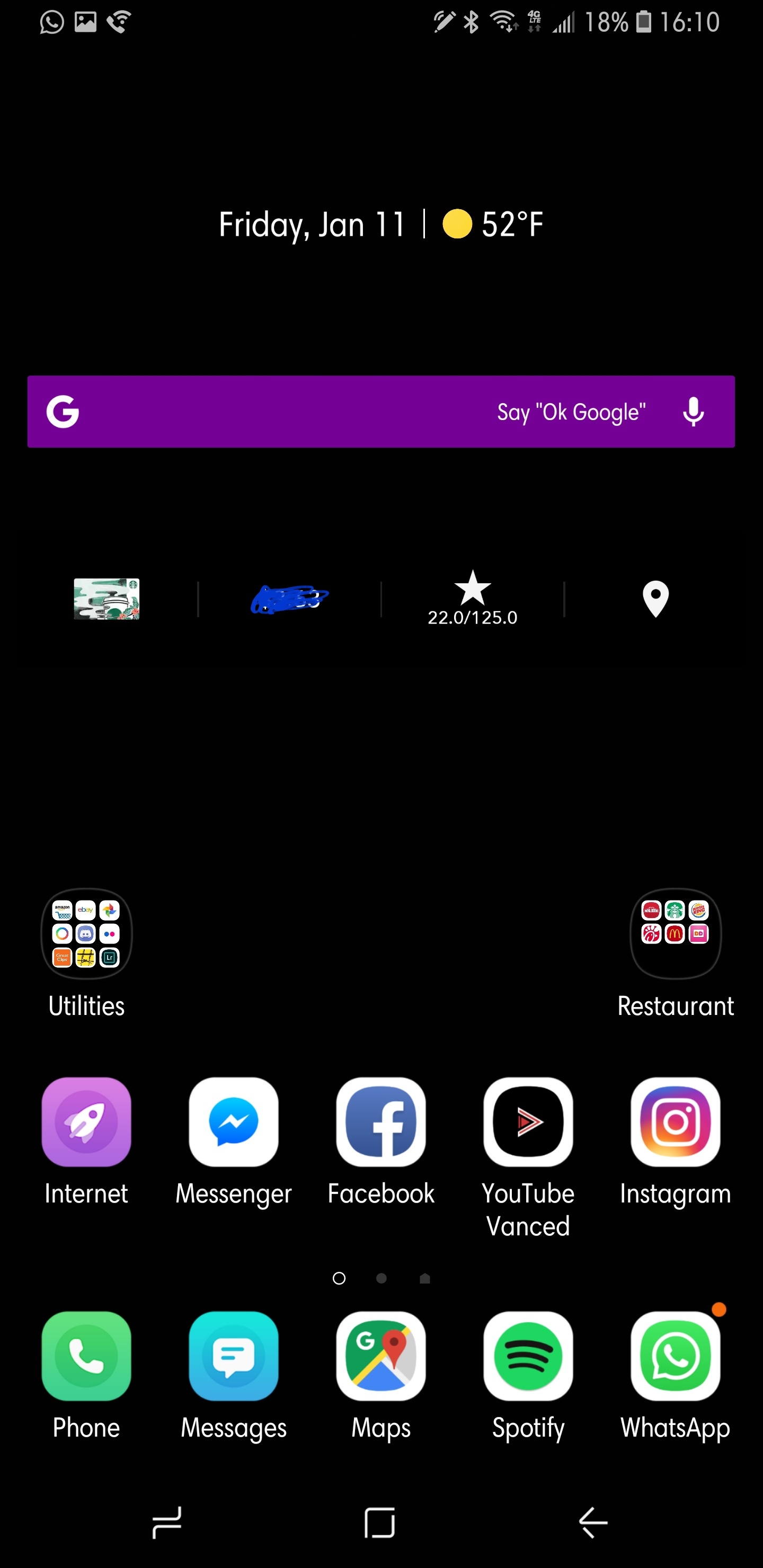Show recent apps from navigation bar
This screenshot has height=1568, width=763.
click(x=167, y=1523)
